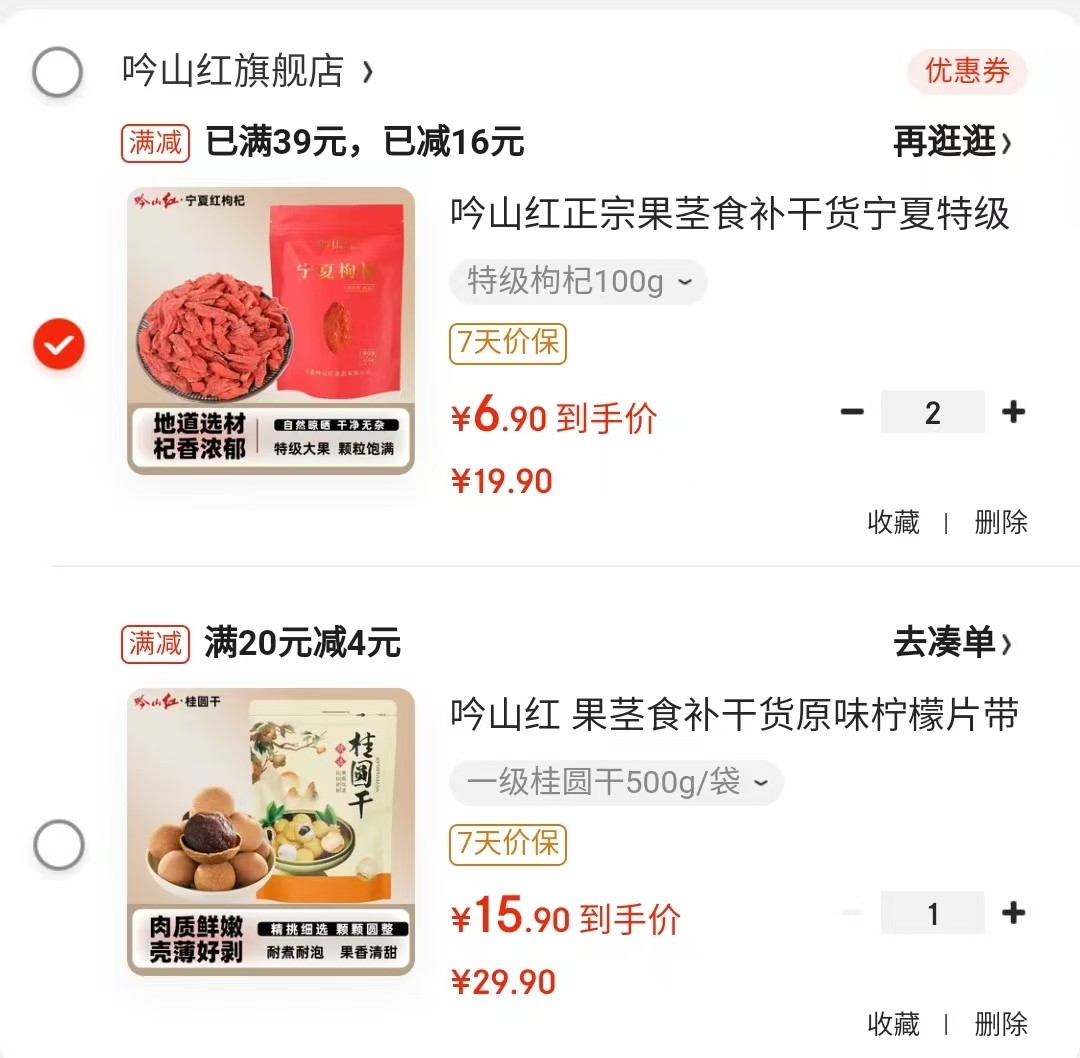
Task: Open the 吟山红旗舰店 store page
Action: 246,71
